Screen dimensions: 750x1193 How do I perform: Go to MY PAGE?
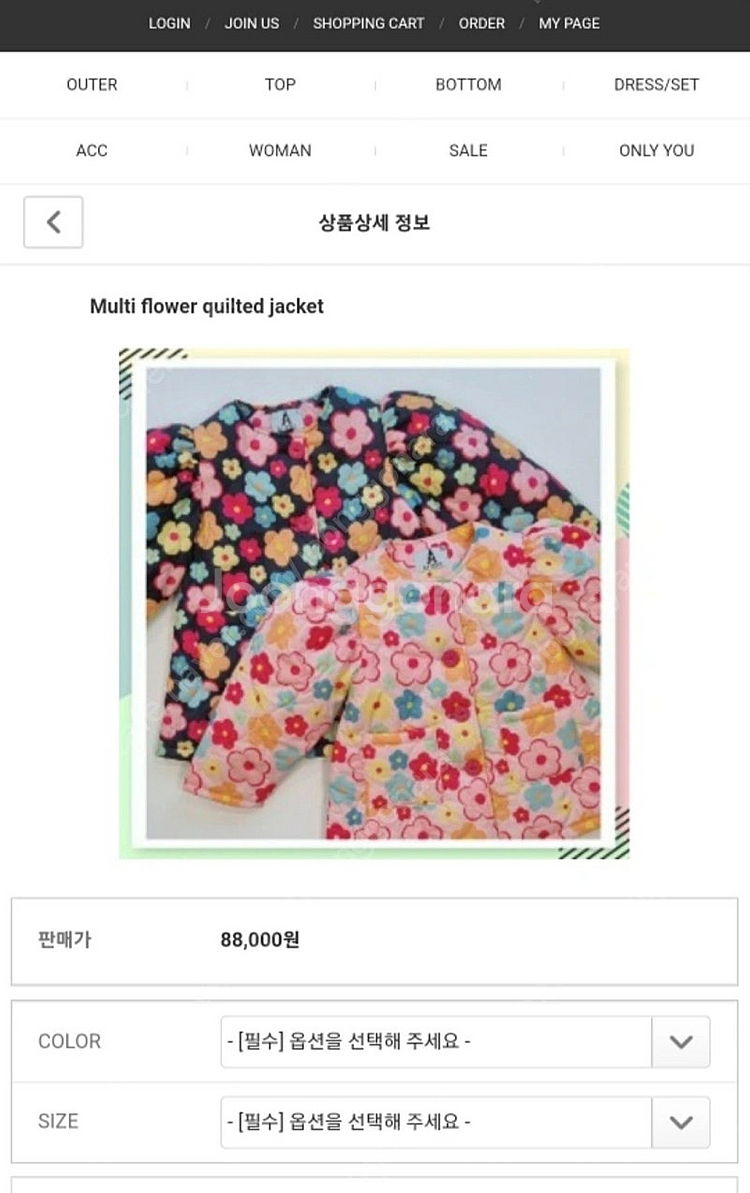tap(569, 23)
